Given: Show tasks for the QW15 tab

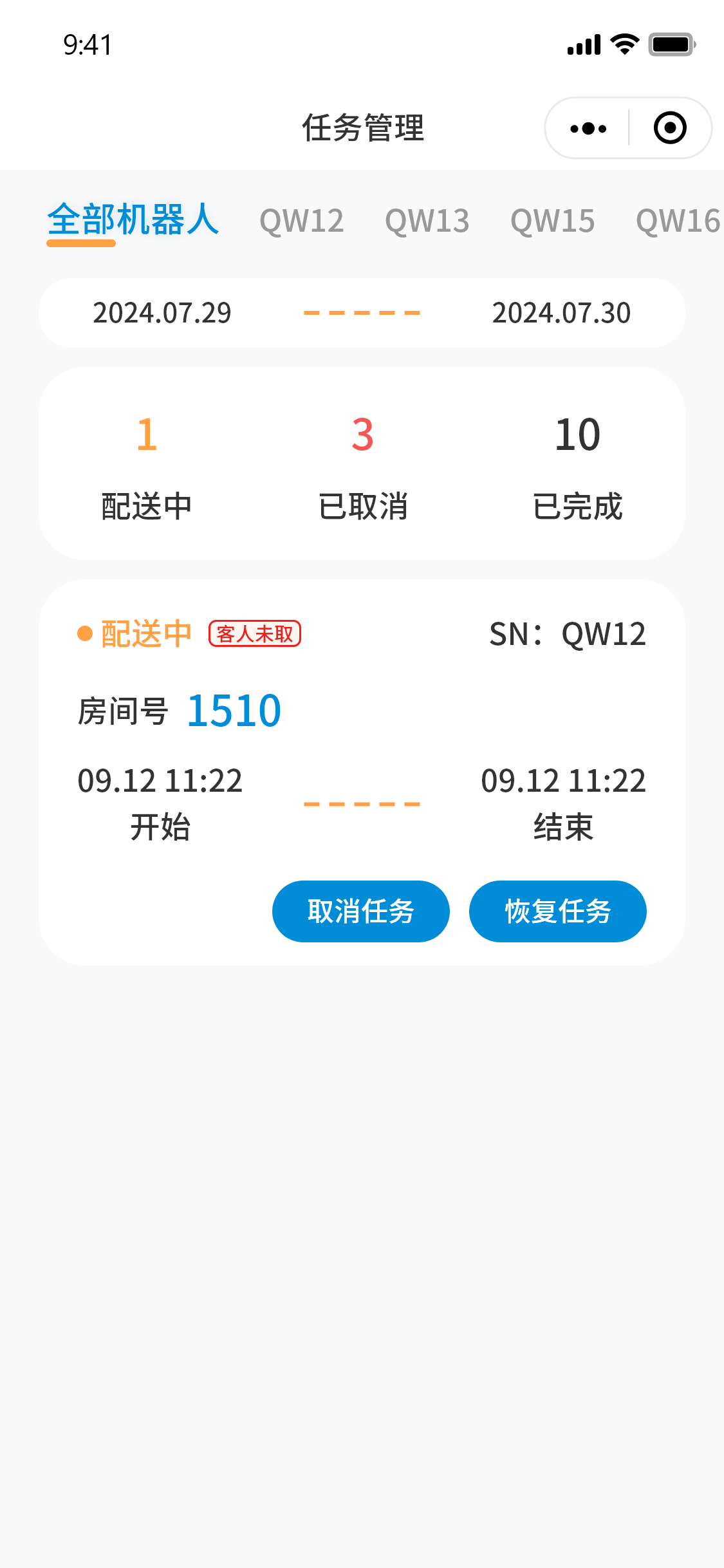Looking at the screenshot, I should pyautogui.click(x=552, y=221).
